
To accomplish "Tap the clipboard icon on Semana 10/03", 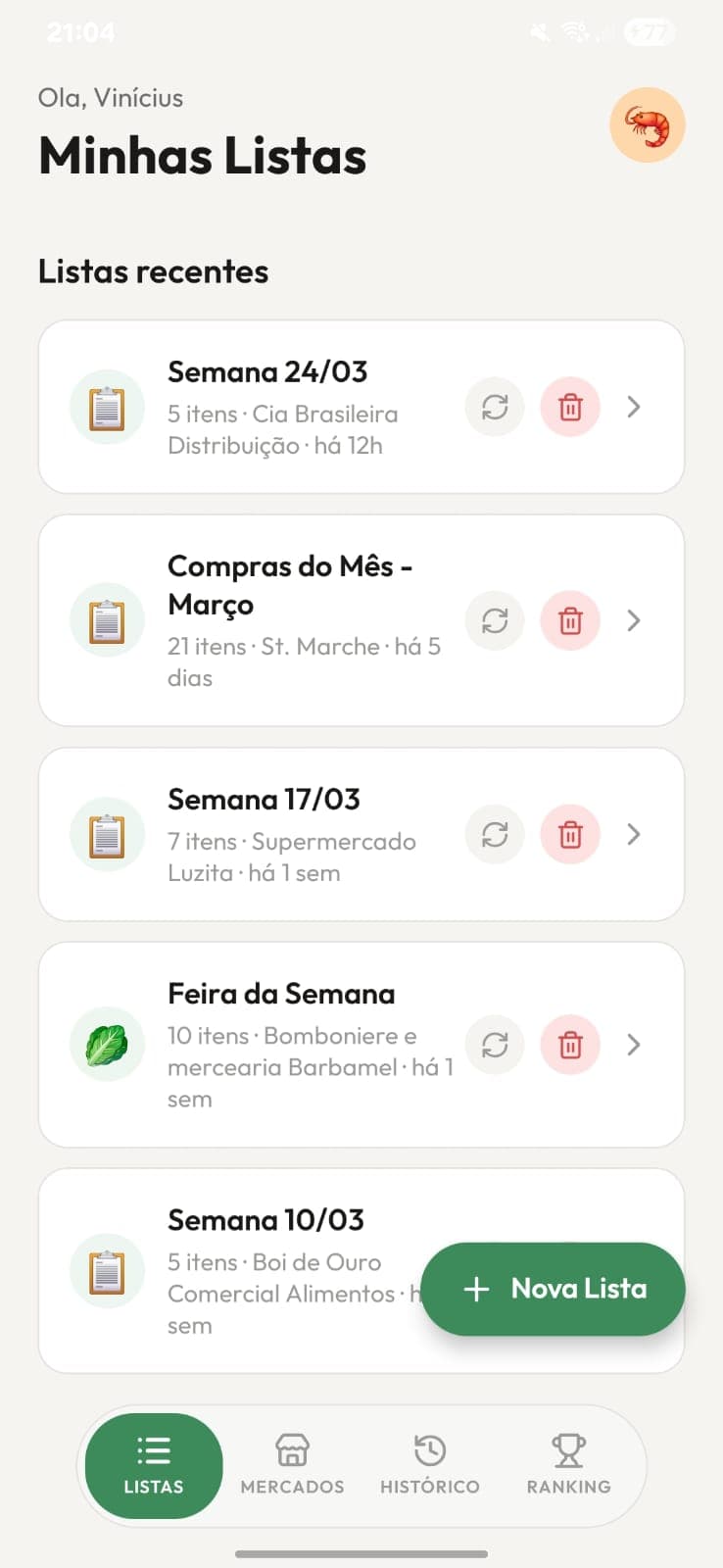I will click(x=107, y=1270).
